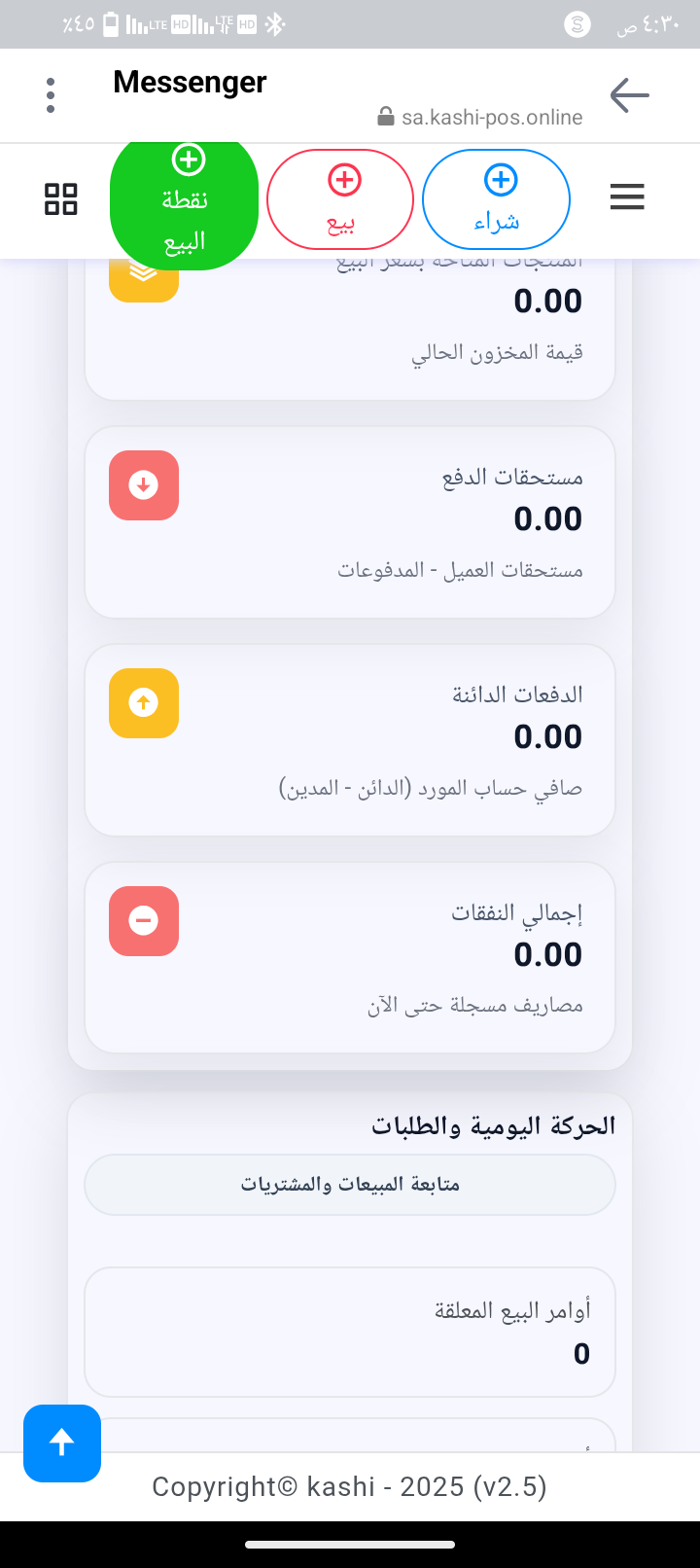Open the hamburger navigation menu

tap(627, 197)
